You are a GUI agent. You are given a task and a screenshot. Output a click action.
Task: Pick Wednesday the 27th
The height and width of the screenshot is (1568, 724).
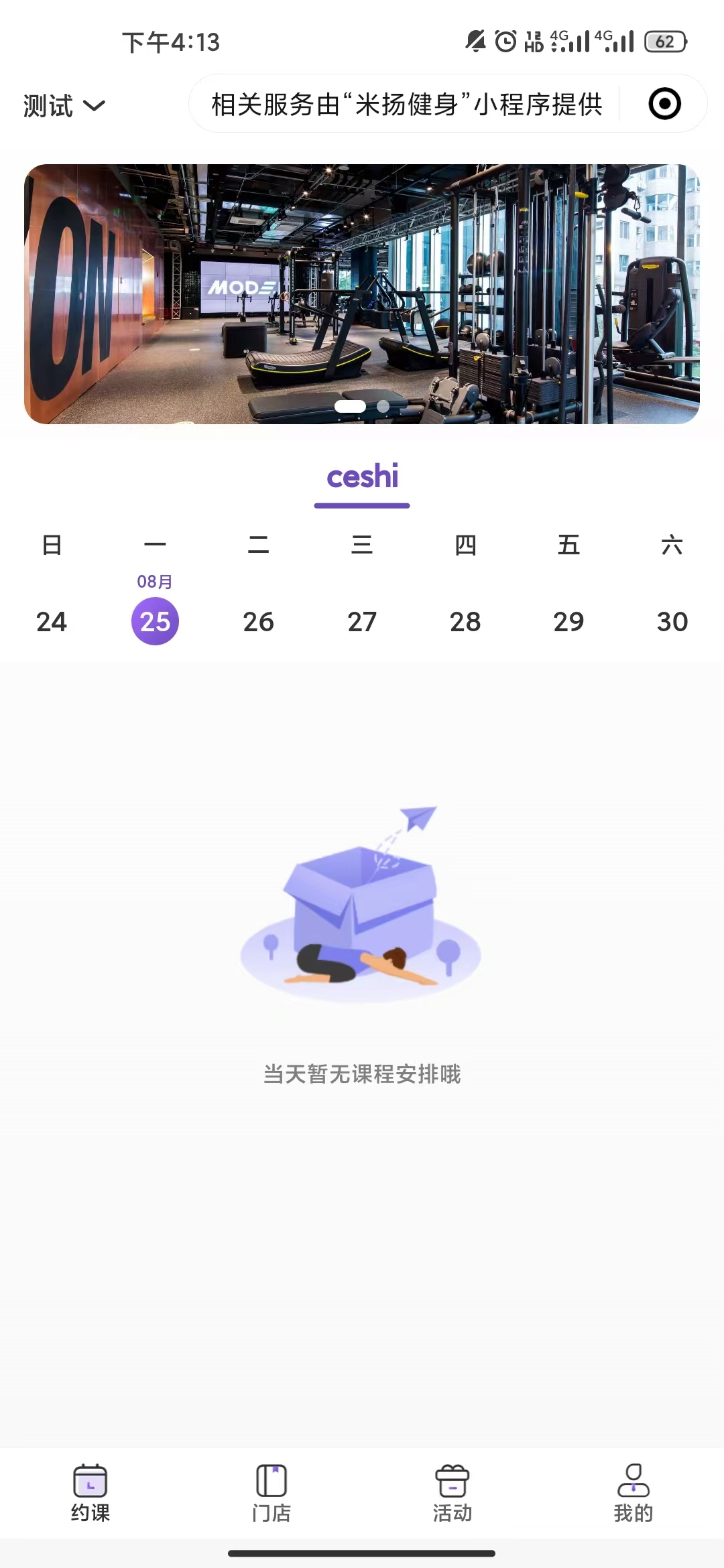362,621
